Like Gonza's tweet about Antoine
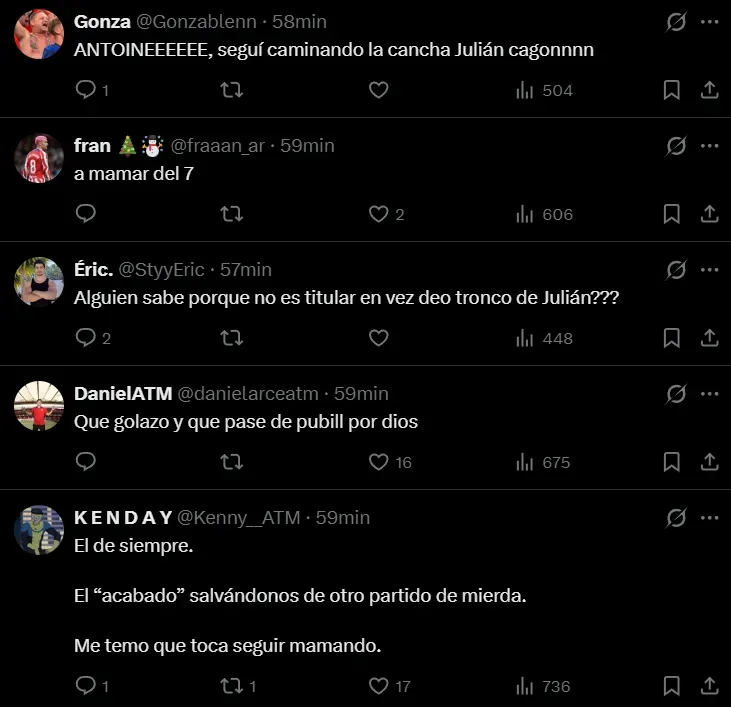This screenshot has width=731, height=707. pos(378,90)
